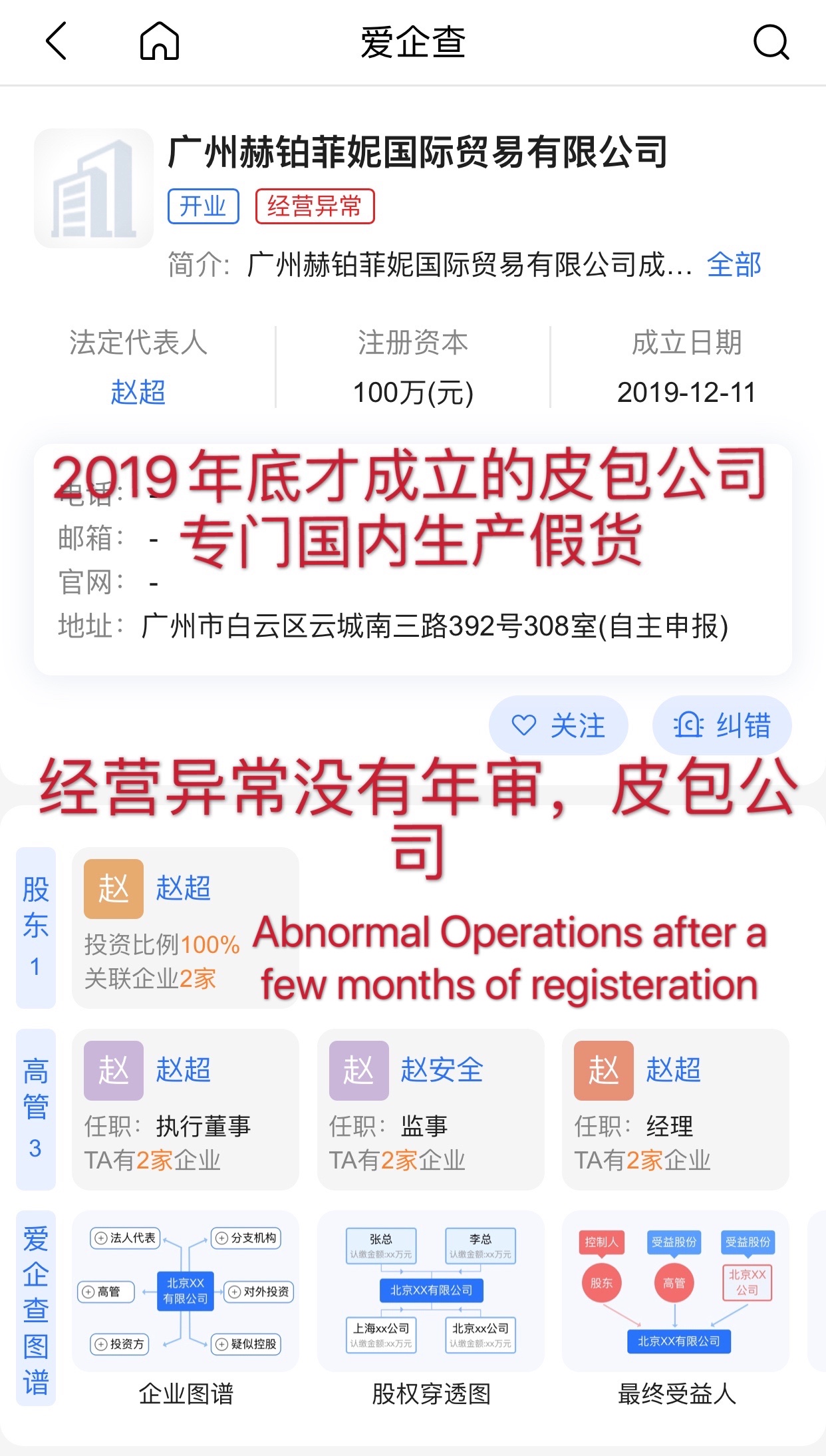Viewport: 826px width, 1456px height.
Task: Go back to the previous page
Action: pyautogui.click(x=57, y=41)
